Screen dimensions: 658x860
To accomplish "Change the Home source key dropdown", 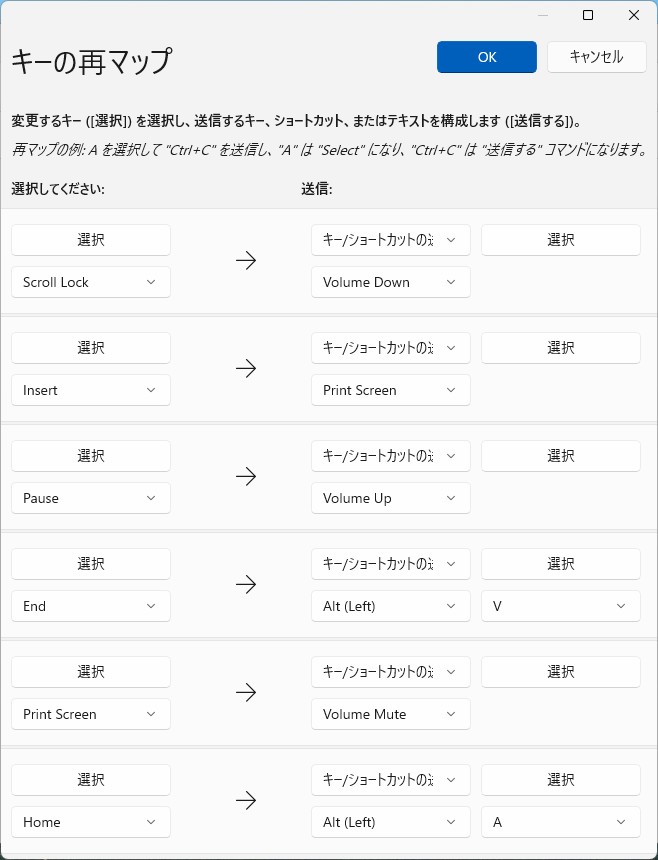I will 90,822.
